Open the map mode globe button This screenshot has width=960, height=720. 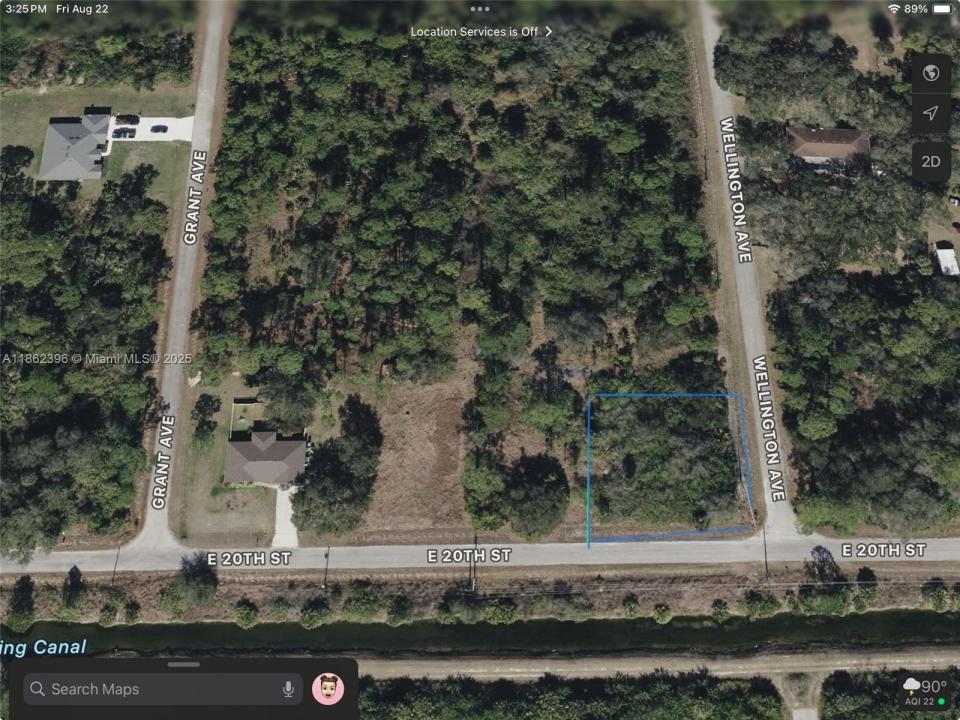click(931, 73)
